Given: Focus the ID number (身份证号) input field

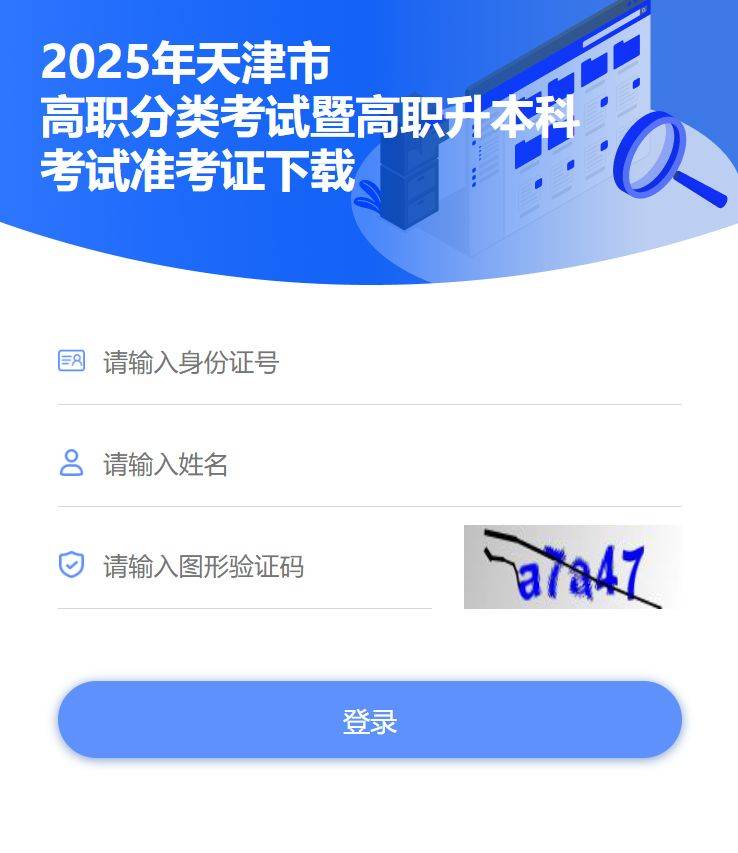Looking at the screenshot, I should point(390,363).
